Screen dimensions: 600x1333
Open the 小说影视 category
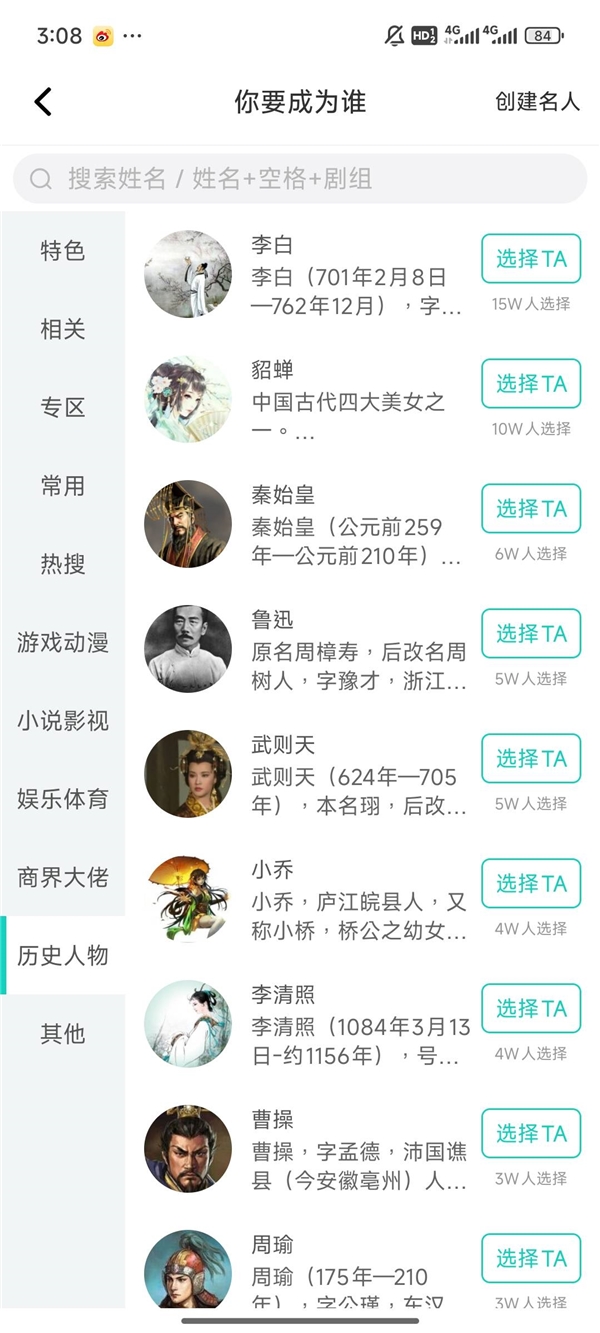63,720
